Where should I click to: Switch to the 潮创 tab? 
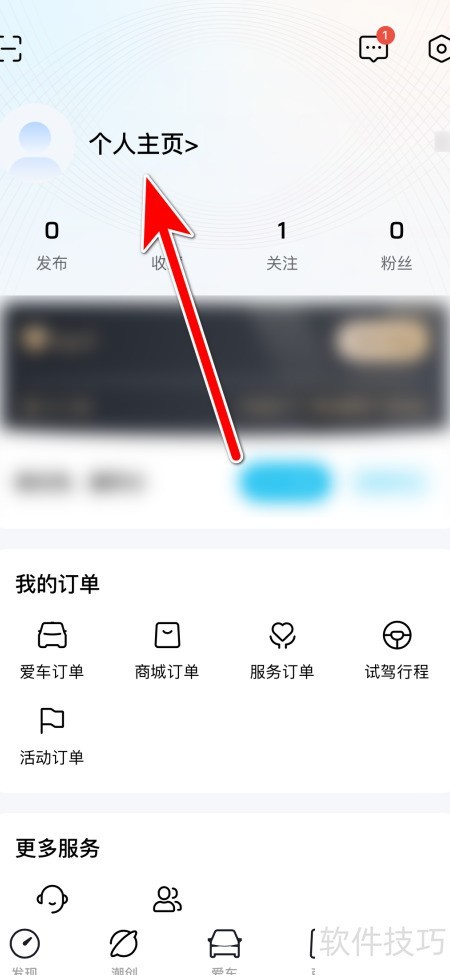click(x=124, y=951)
